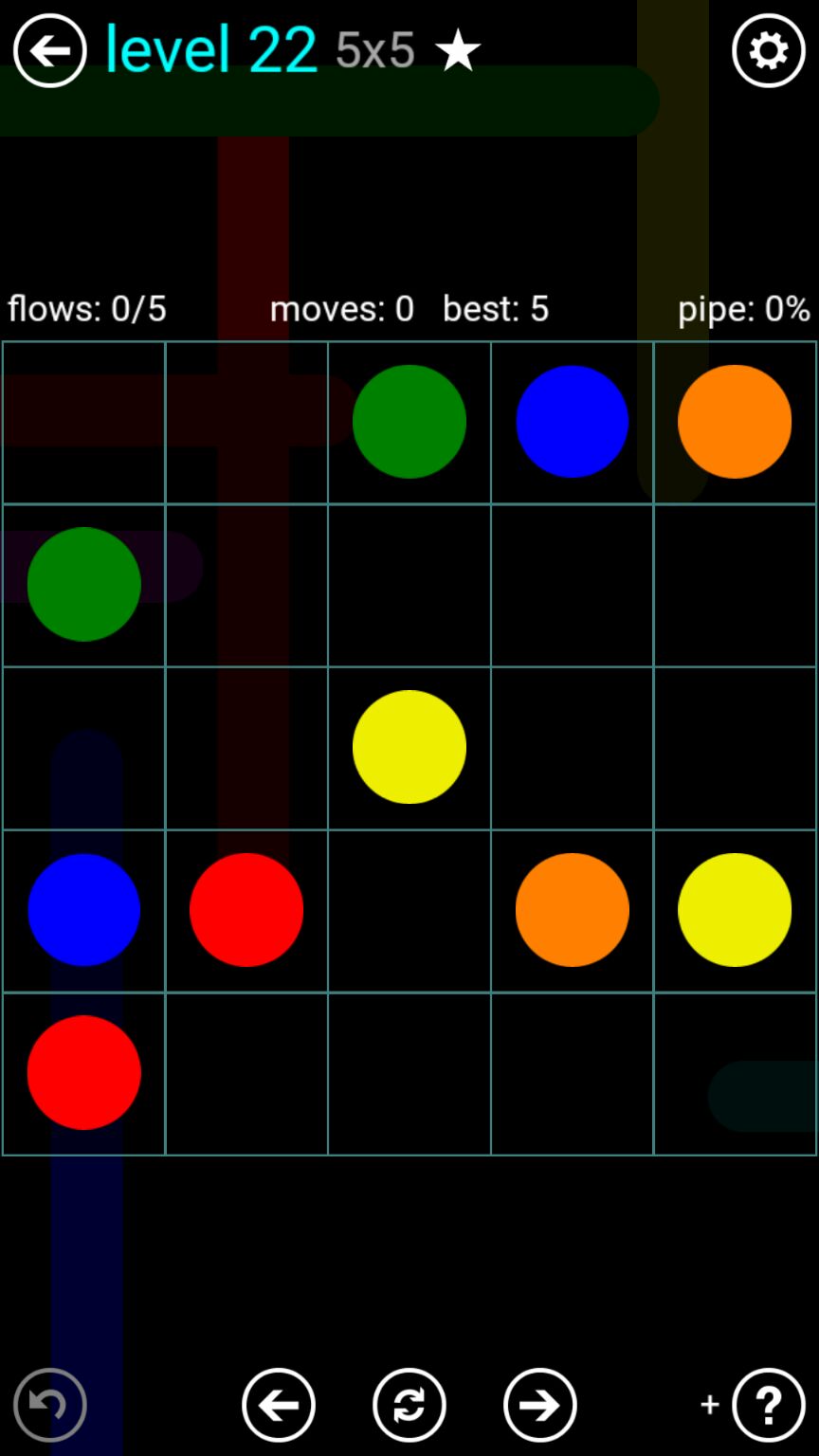Restart the current level
This screenshot has height=1456, width=819.
pos(409,1404)
